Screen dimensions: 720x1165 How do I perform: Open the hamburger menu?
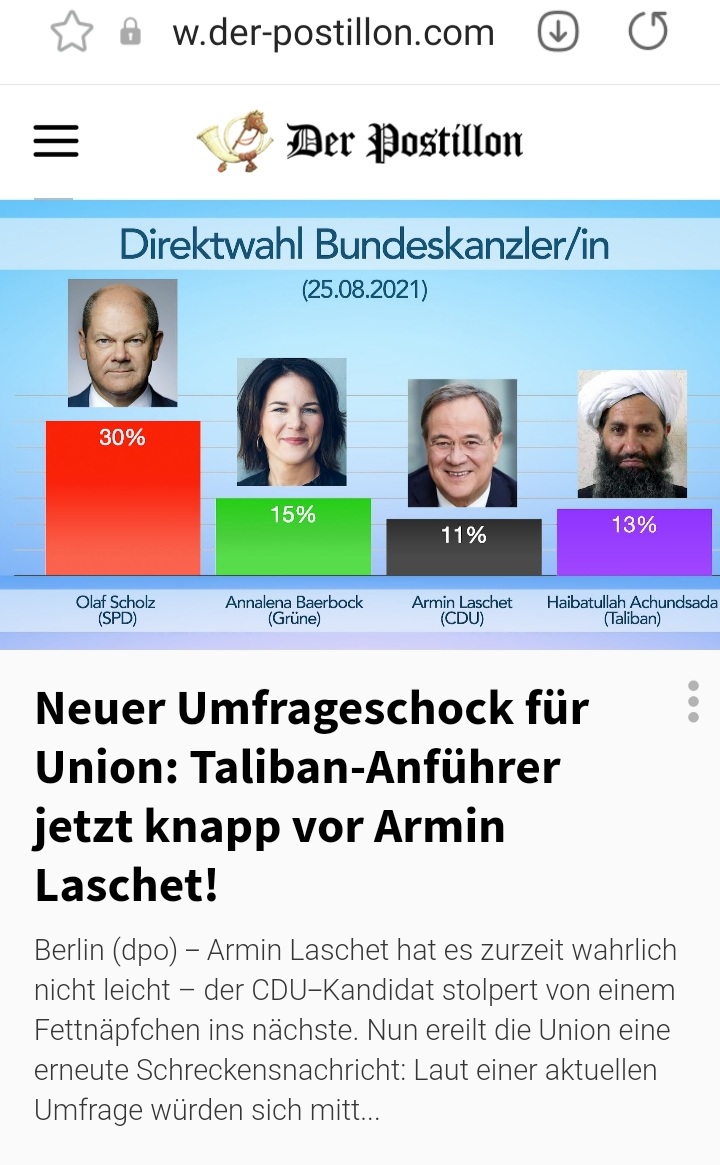[x=56, y=142]
